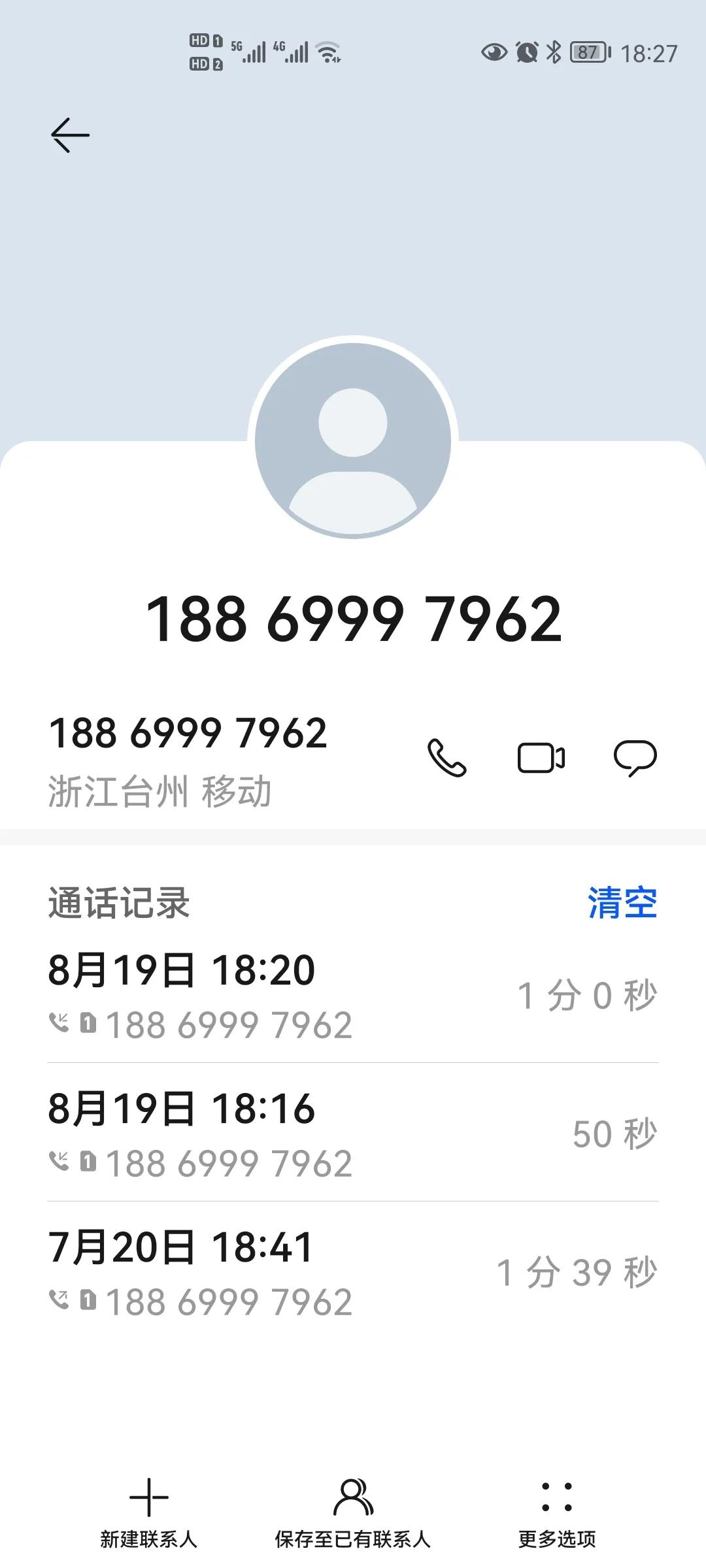Tap 清空 to clear call history
Image resolution: width=706 pixels, height=1568 pixels.
click(x=622, y=904)
